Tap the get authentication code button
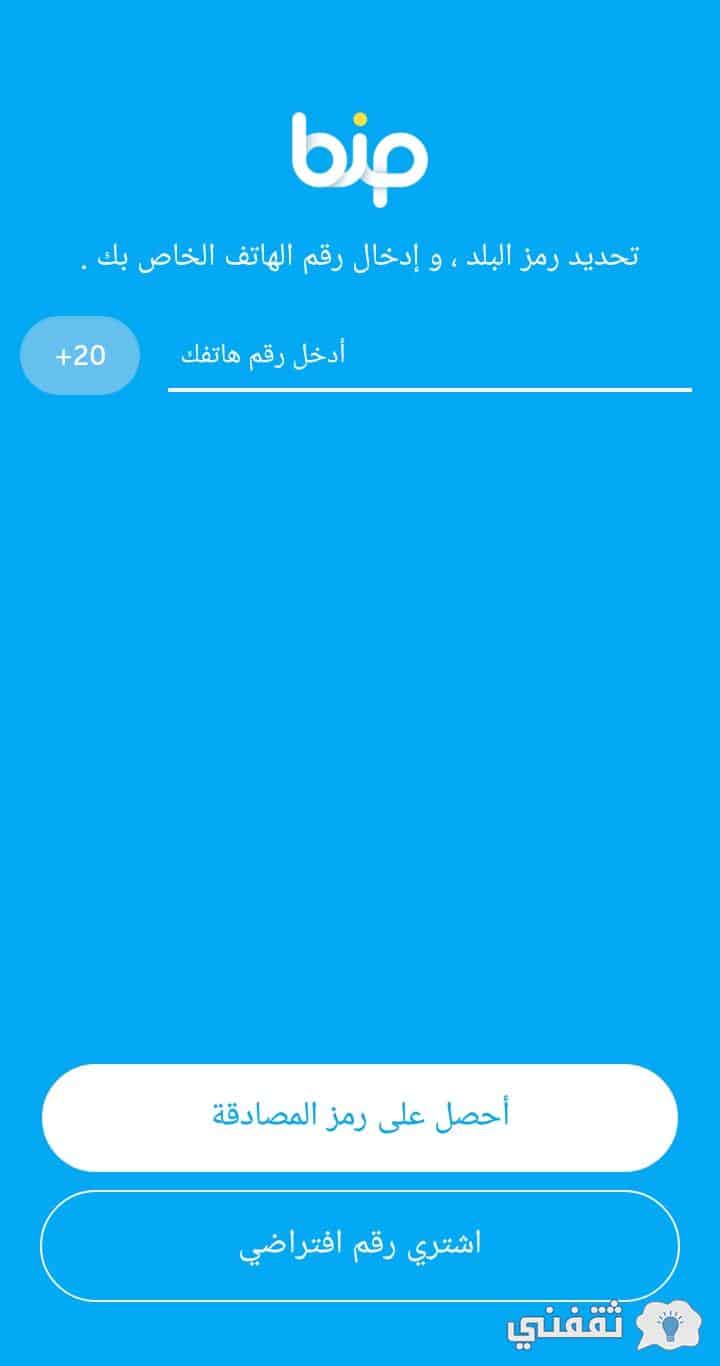This screenshot has height=1366, width=720. point(360,1117)
